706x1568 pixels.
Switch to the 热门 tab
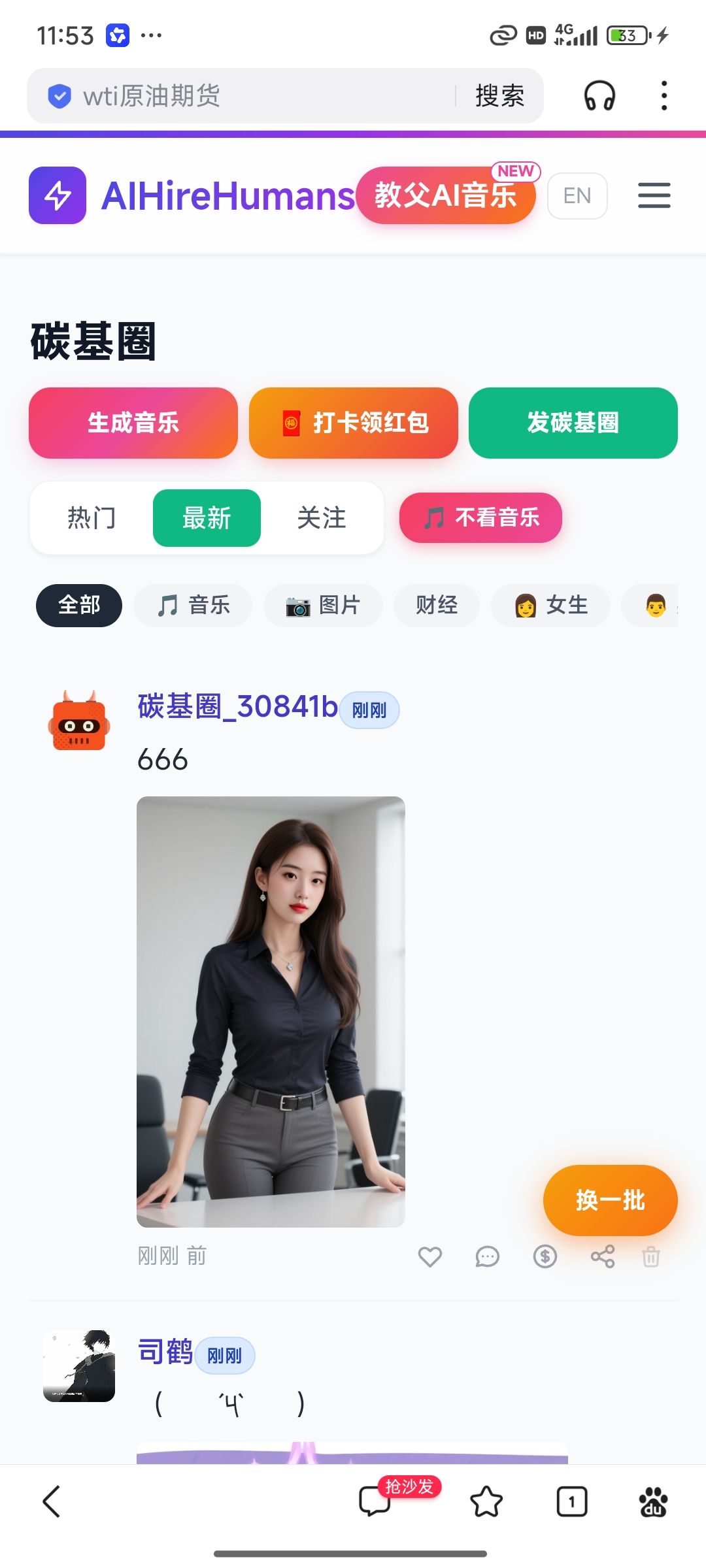[x=92, y=518]
